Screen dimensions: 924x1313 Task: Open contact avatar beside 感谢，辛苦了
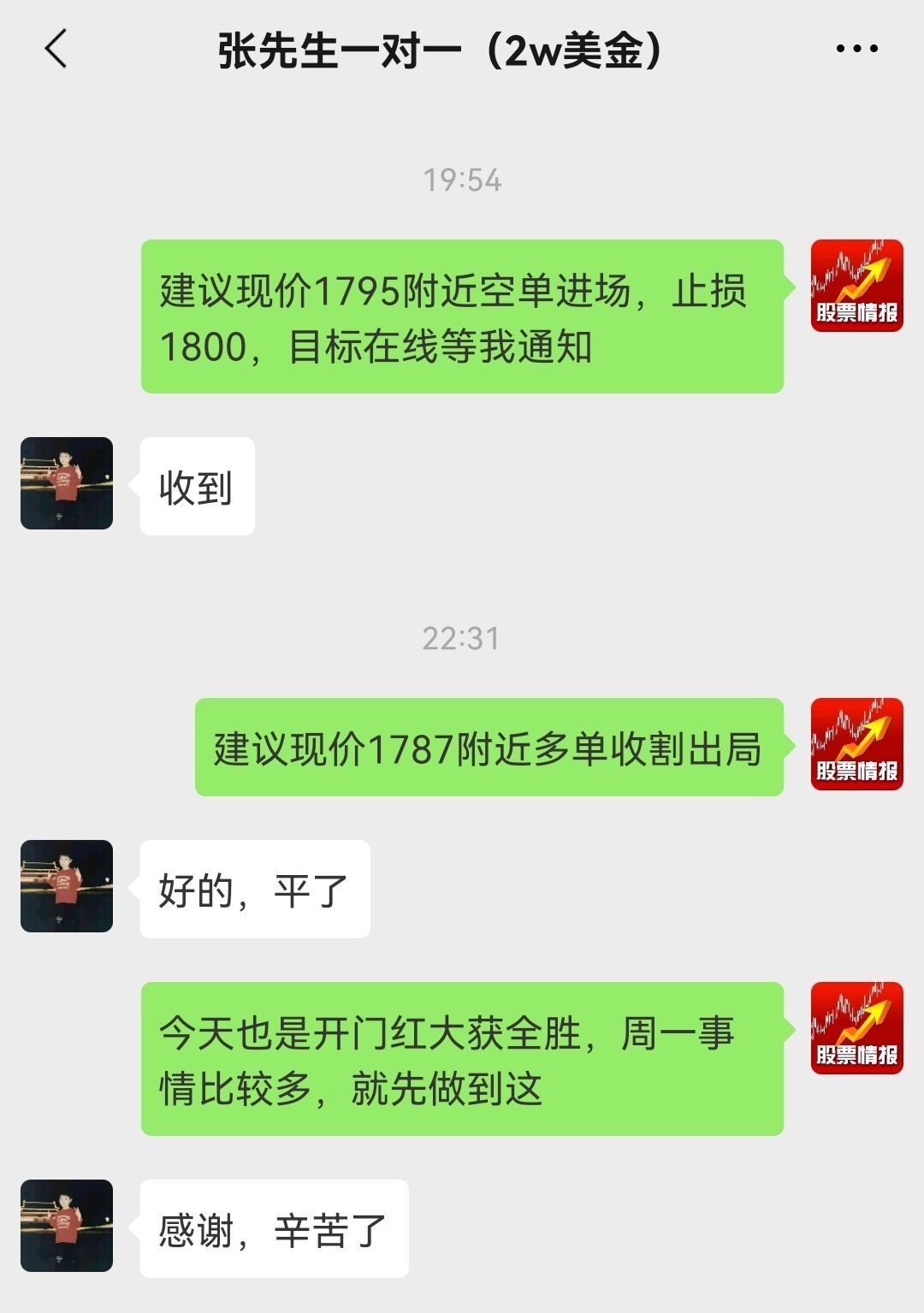pyautogui.click(x=67, y=1226)
